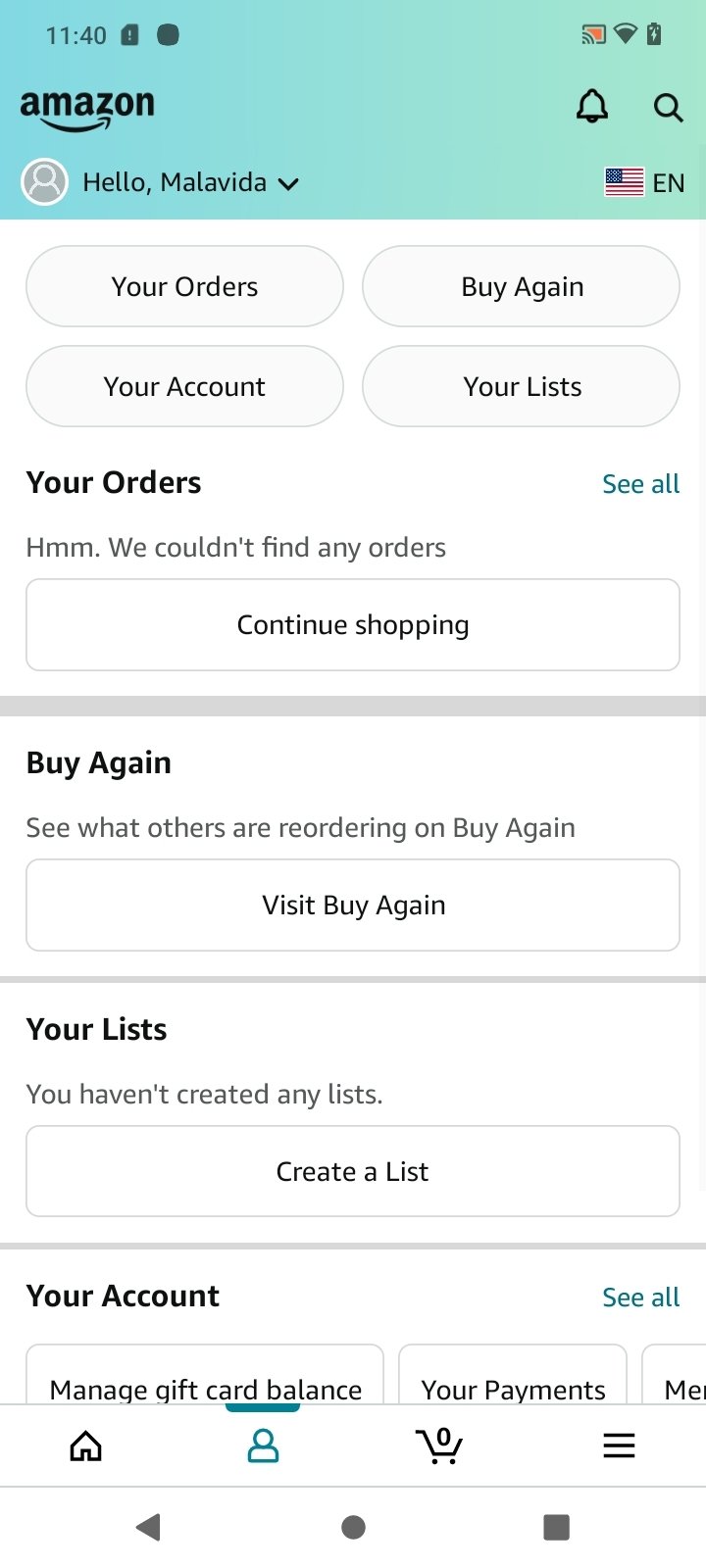Open the Your Lists pill button
This screenshot has height=1568, width=706.
click(521, 386)
